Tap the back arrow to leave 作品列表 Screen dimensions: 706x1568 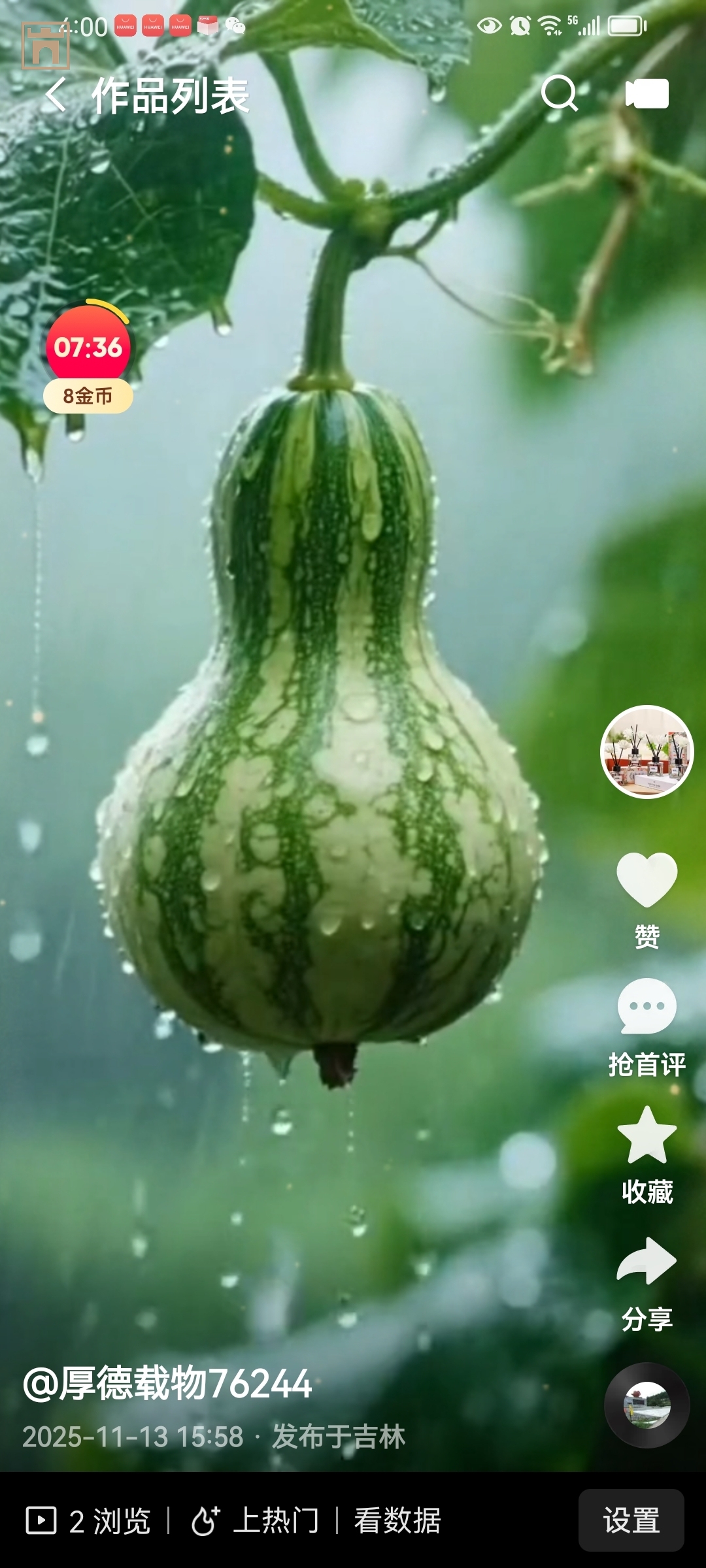pos(56,95)
